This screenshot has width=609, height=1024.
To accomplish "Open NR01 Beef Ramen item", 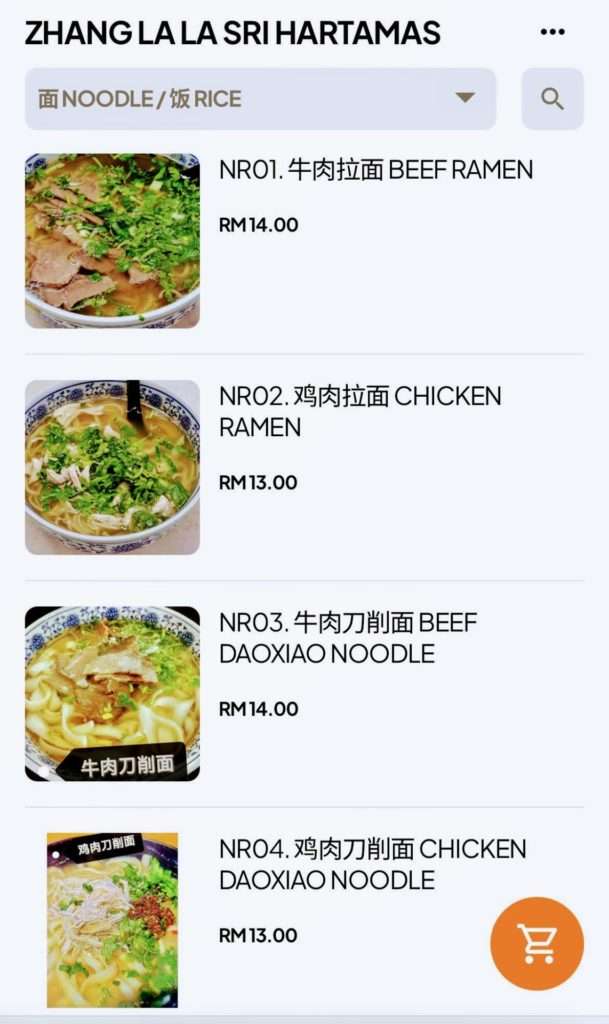I will [x=375, y=170].
